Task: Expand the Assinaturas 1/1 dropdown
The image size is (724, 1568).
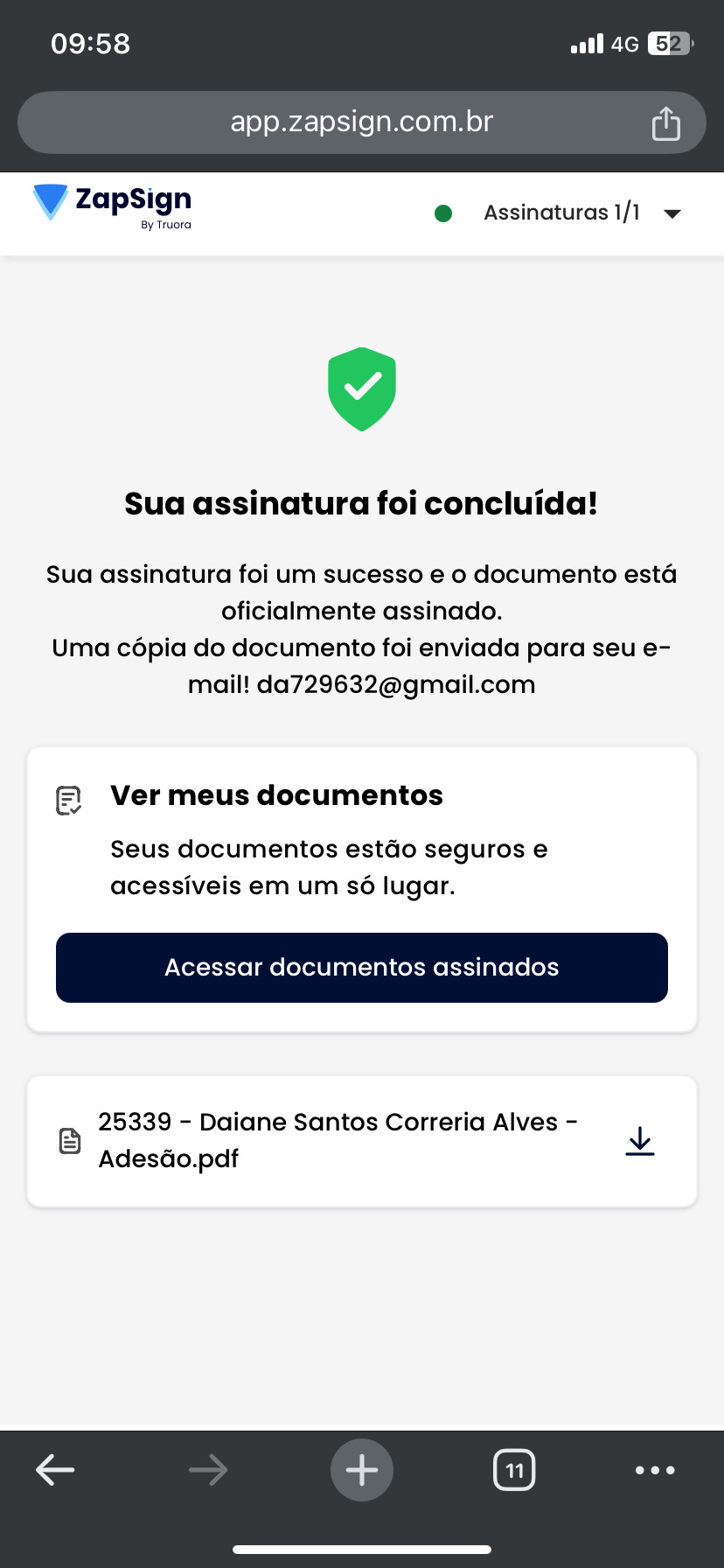Action: click(x=672, y=213)
